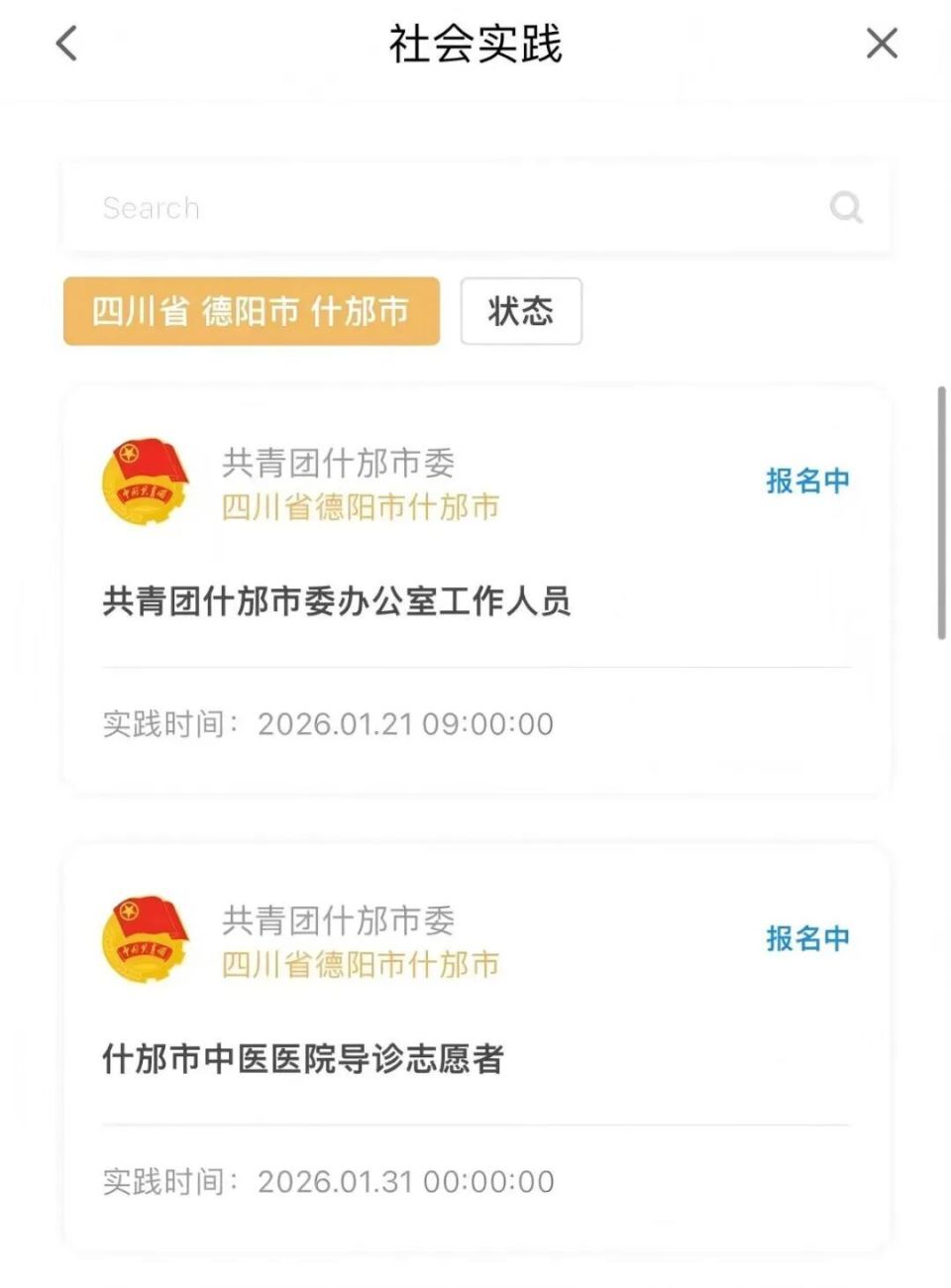Close the 社会实践 page with the X icon
Viewport: 951px width, 1288px height.
(881, 44)
